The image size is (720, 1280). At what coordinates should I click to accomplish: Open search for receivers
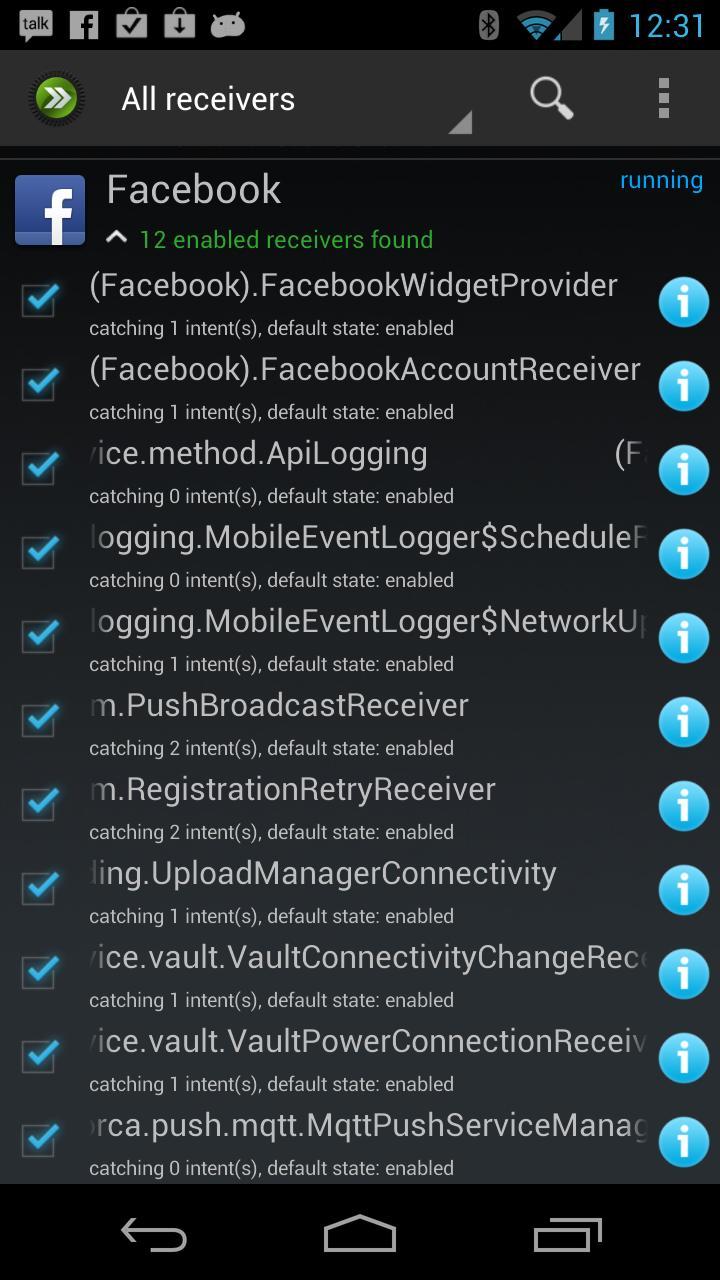click(x=550, y=98)
